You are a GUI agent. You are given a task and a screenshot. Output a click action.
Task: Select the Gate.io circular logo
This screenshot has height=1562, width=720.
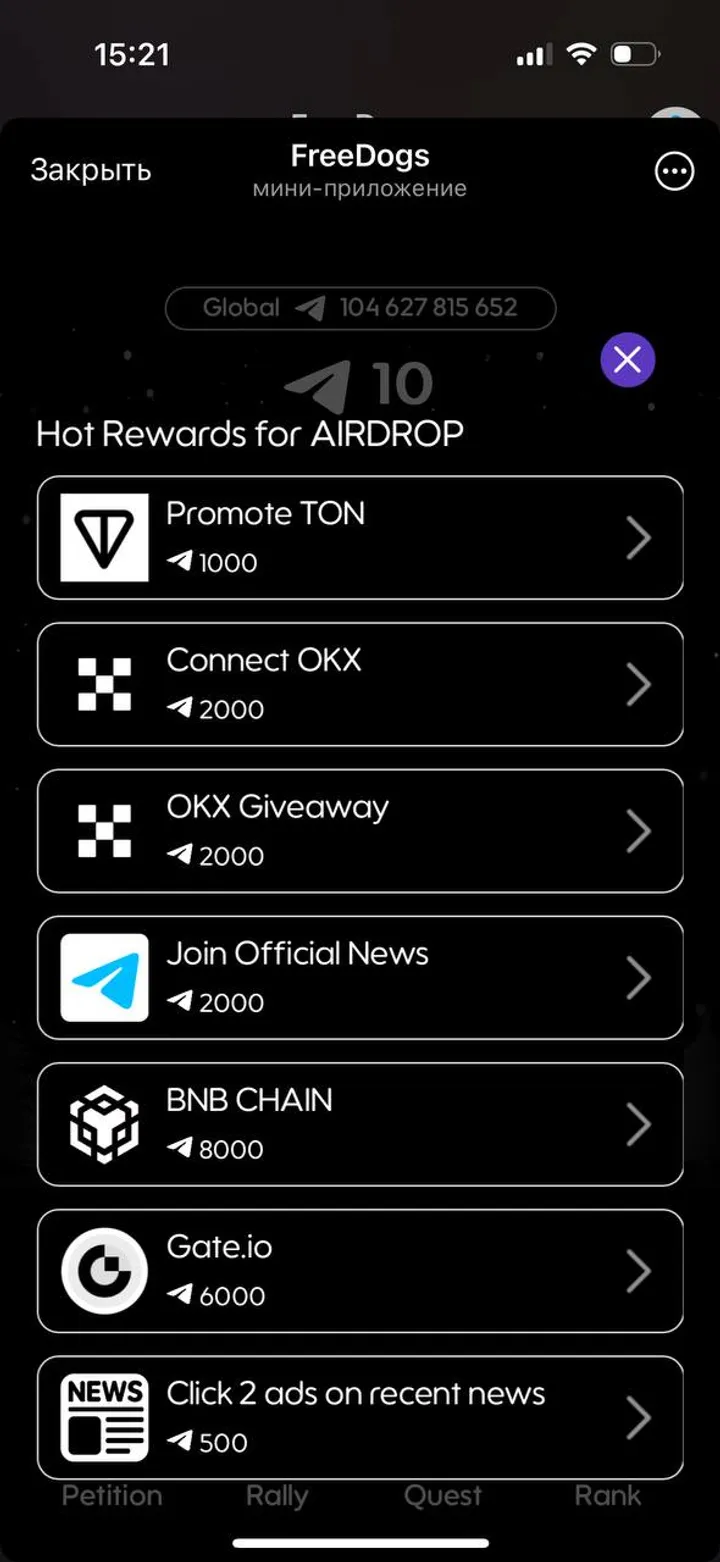[x=103, y=1269]
